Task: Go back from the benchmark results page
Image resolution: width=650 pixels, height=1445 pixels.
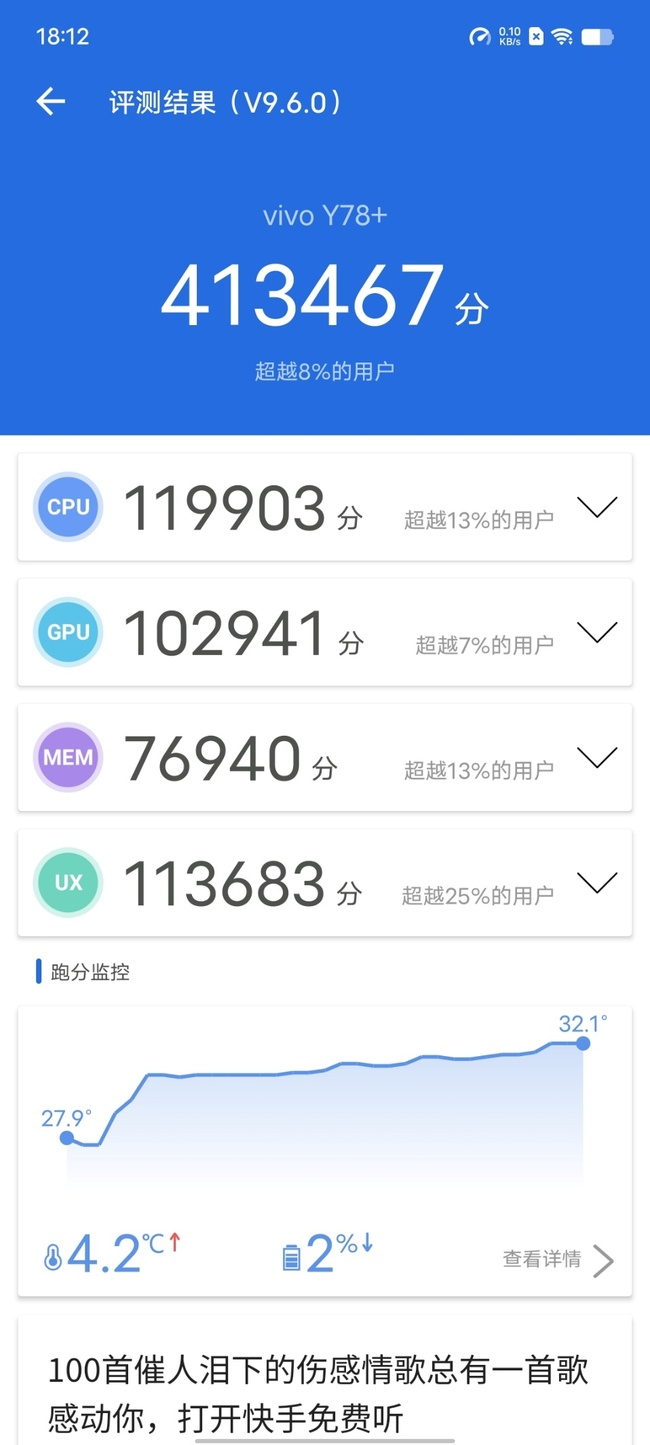Action: coord(50,102)
